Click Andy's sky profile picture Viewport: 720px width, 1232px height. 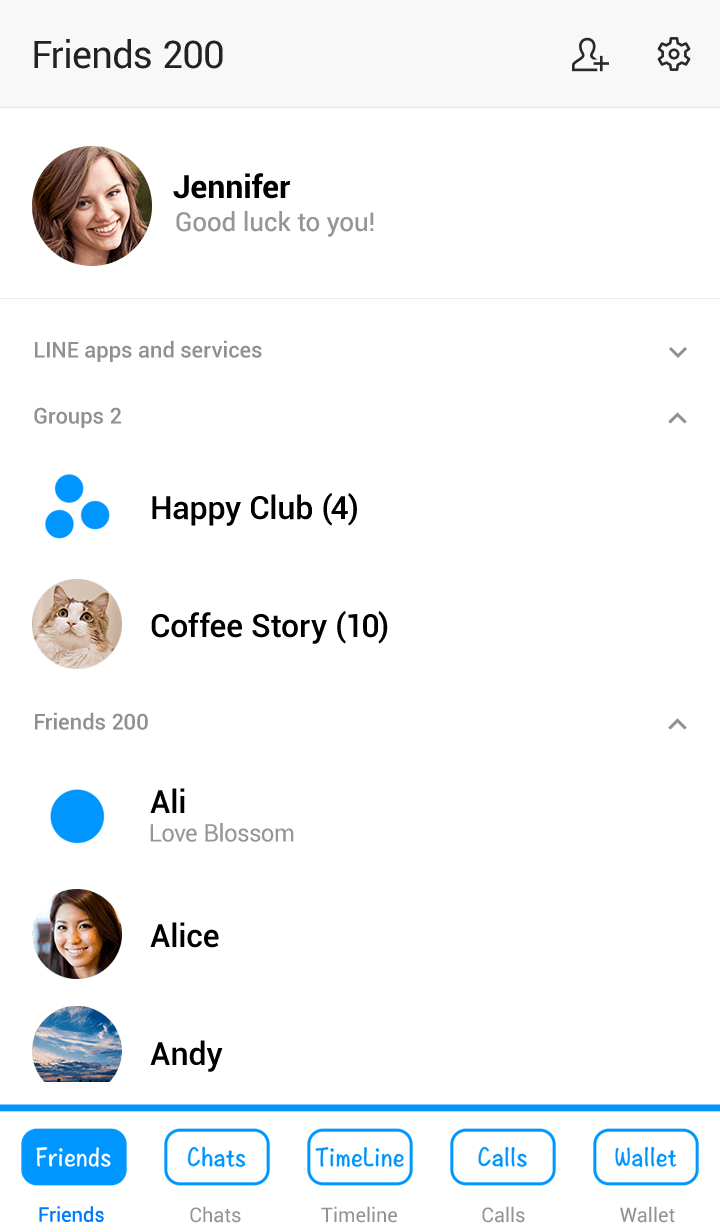pos(77,1045)
